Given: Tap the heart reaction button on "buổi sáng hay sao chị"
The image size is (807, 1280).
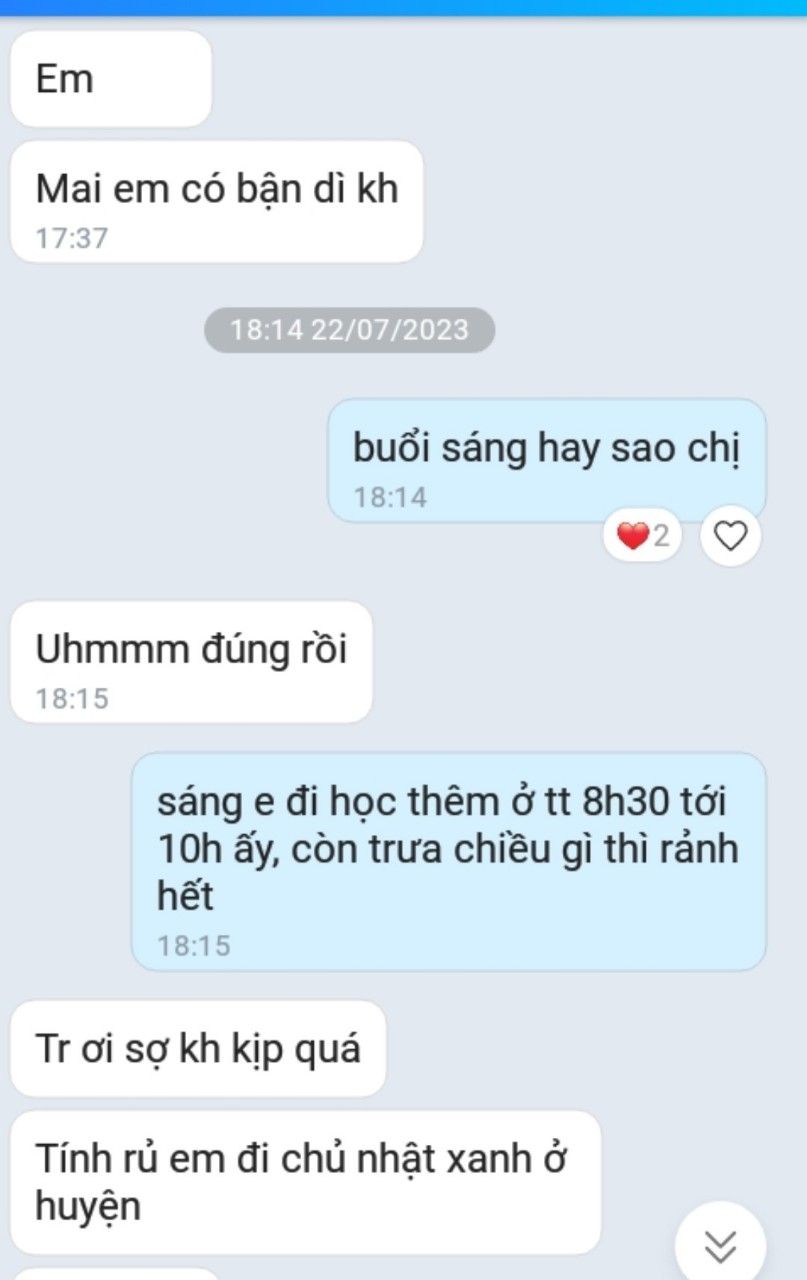Looking at the screenshot, I should [731, 538].
